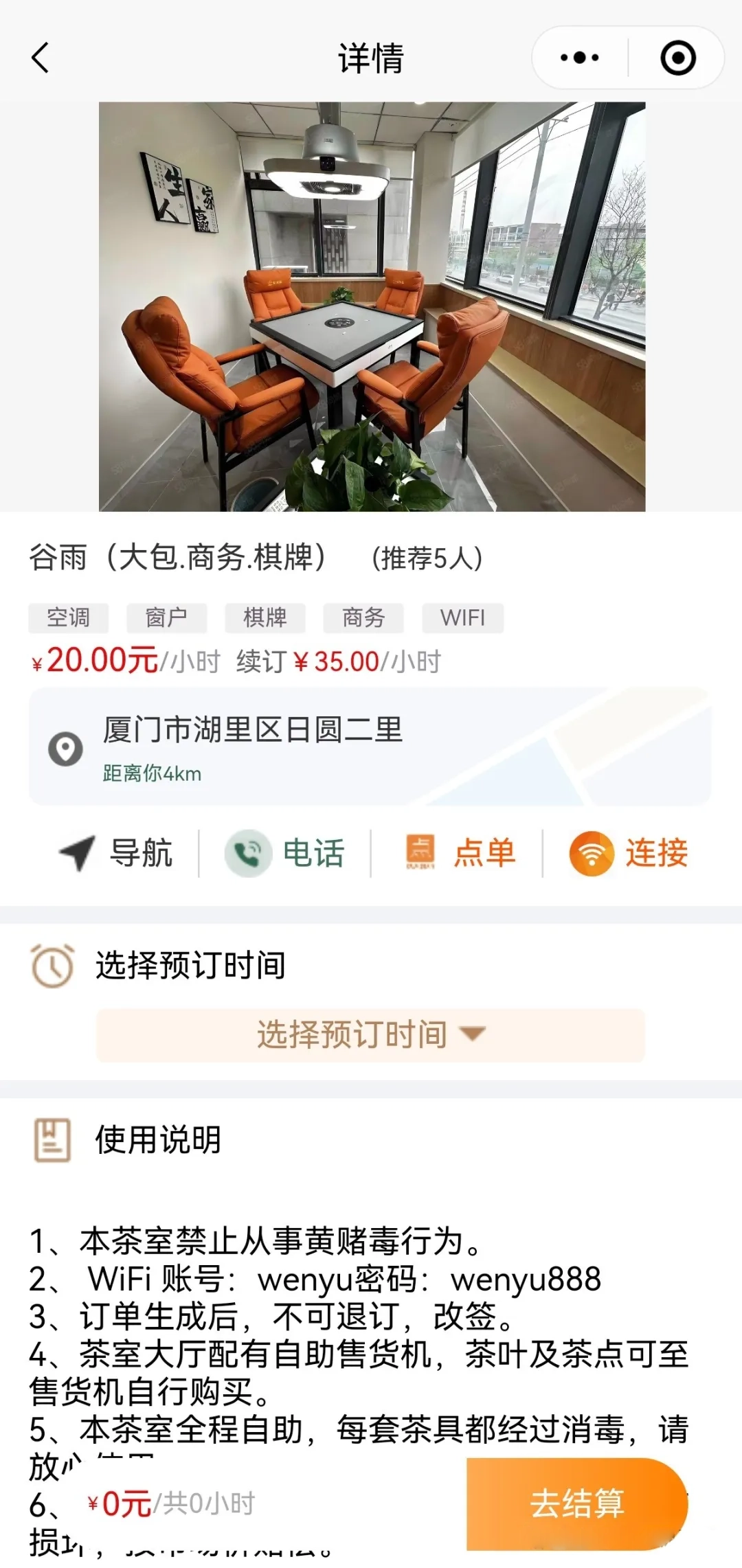Expand the 选择预订时间 dropdown
The height and width of the screenshot is (1568, 742).
pos(370,1035)
